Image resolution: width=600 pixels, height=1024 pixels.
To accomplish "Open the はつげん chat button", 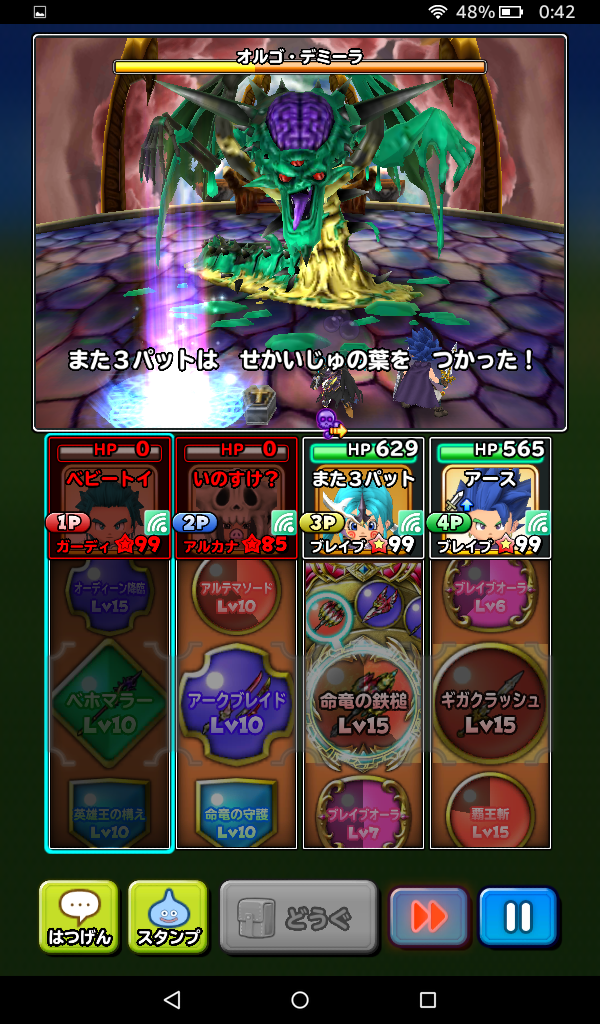I will [x=79, y=916].
